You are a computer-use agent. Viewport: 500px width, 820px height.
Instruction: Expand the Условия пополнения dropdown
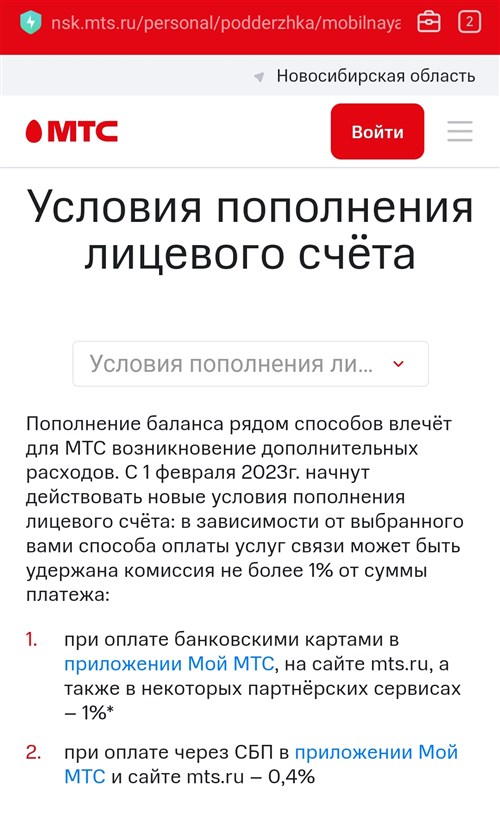coord(251,364)
